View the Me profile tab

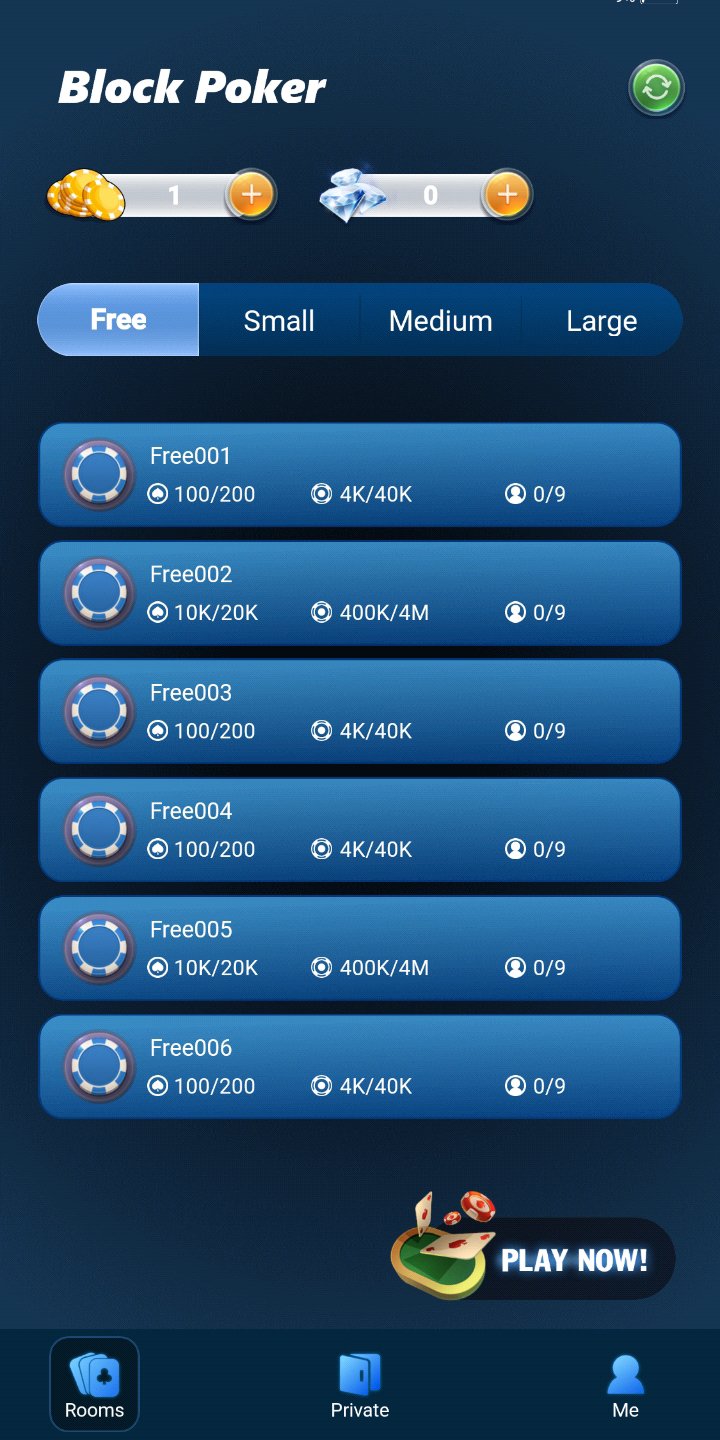pos(625,1385)
